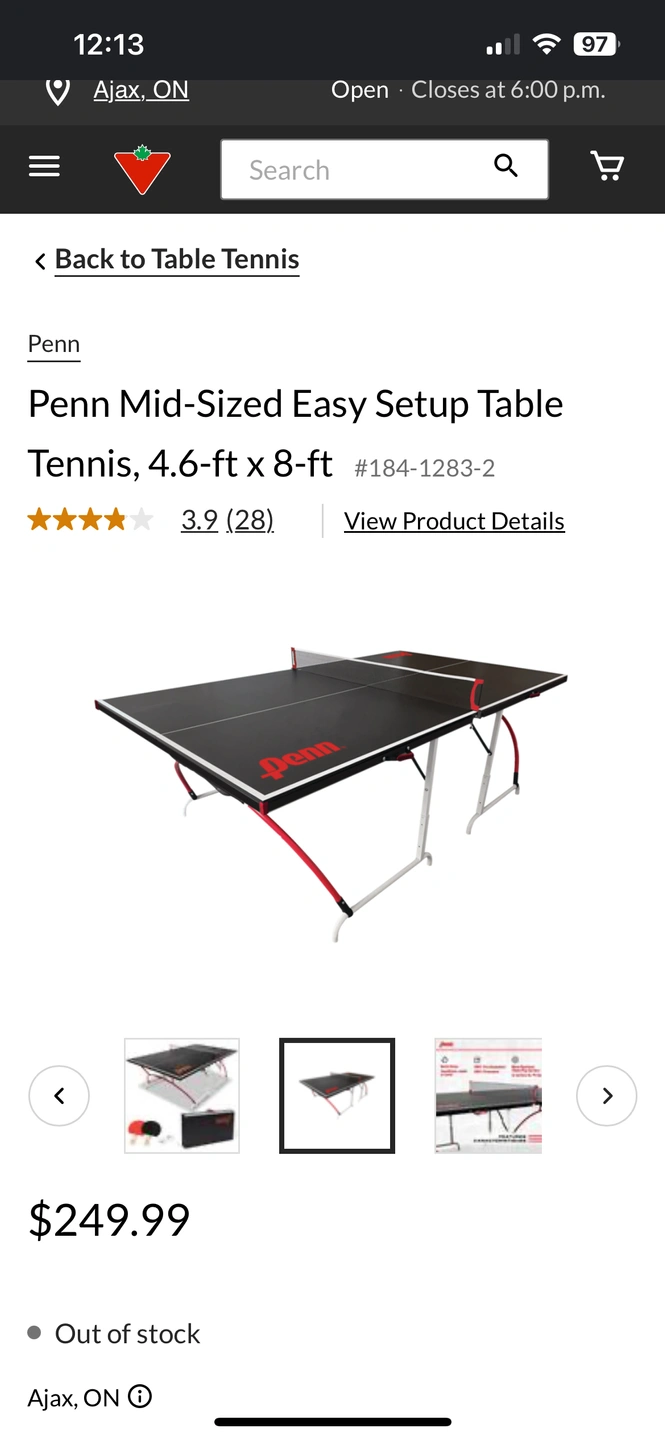Open the hamburger menu
This screenshot has height=1440, width=665.
[x=44, y=166]
